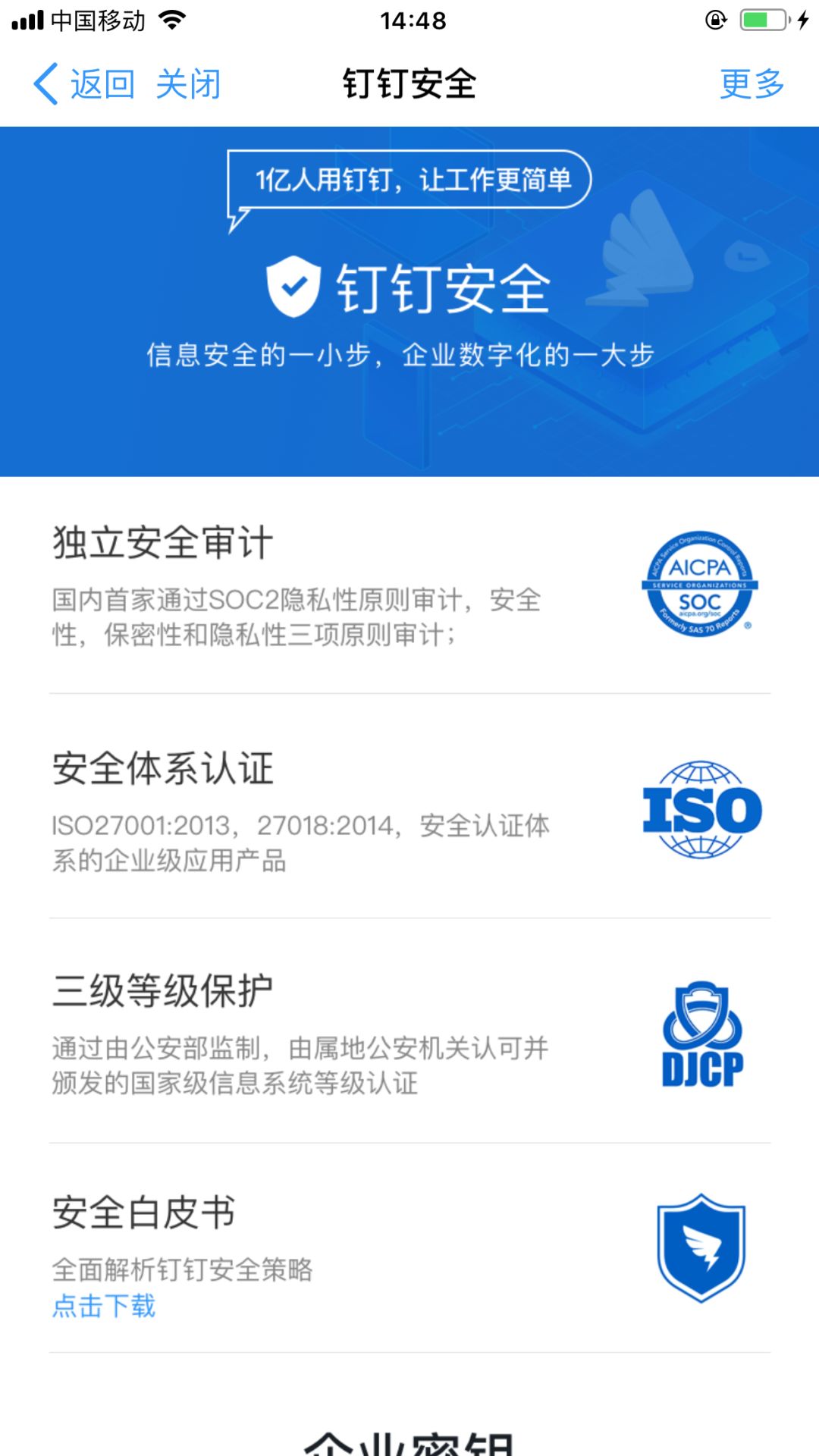Select the 钉钉安全 title header
Image resolution: width=819 pixels, height=1456 pixels.
[x=409, y=84]
